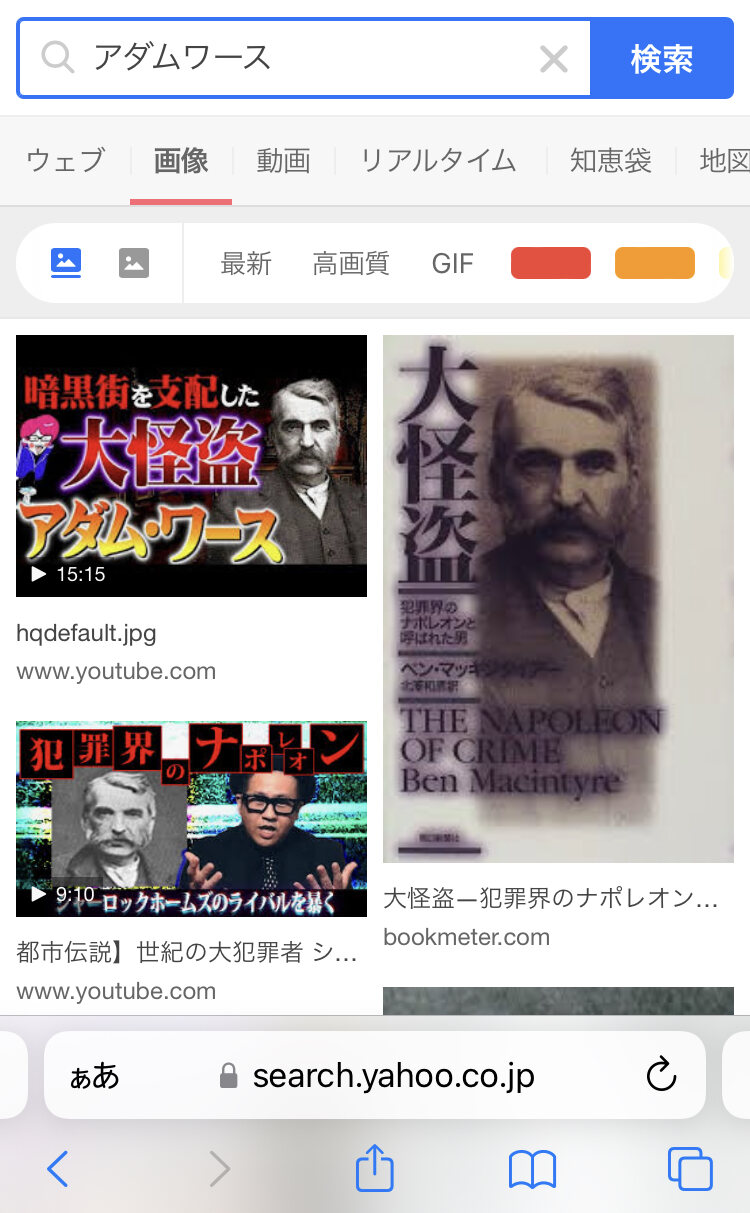Open the browser share sheet
The width and height of the screenshot is (750, 1213).
point(375,1168)
